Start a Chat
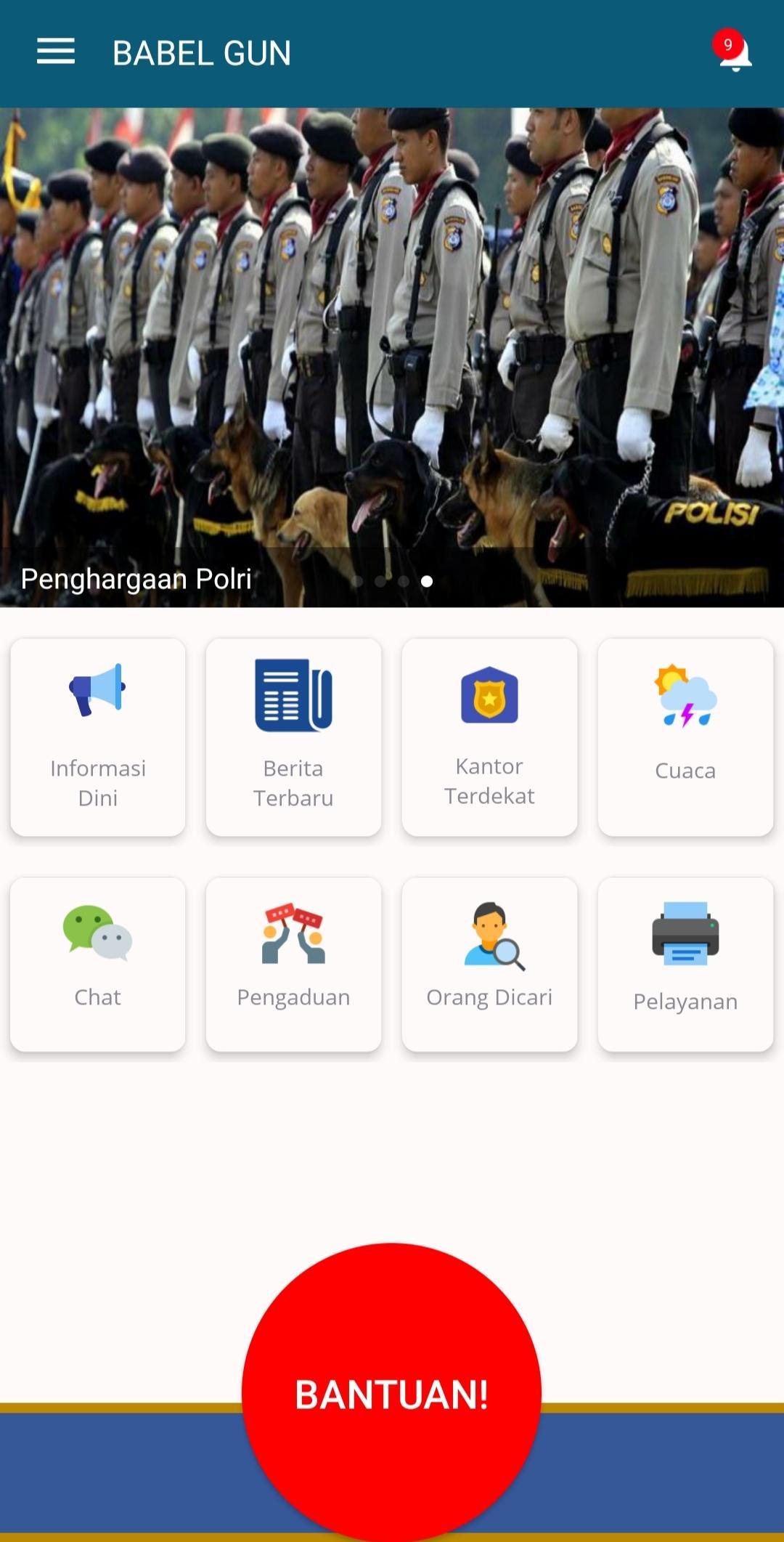 [98, 964]
